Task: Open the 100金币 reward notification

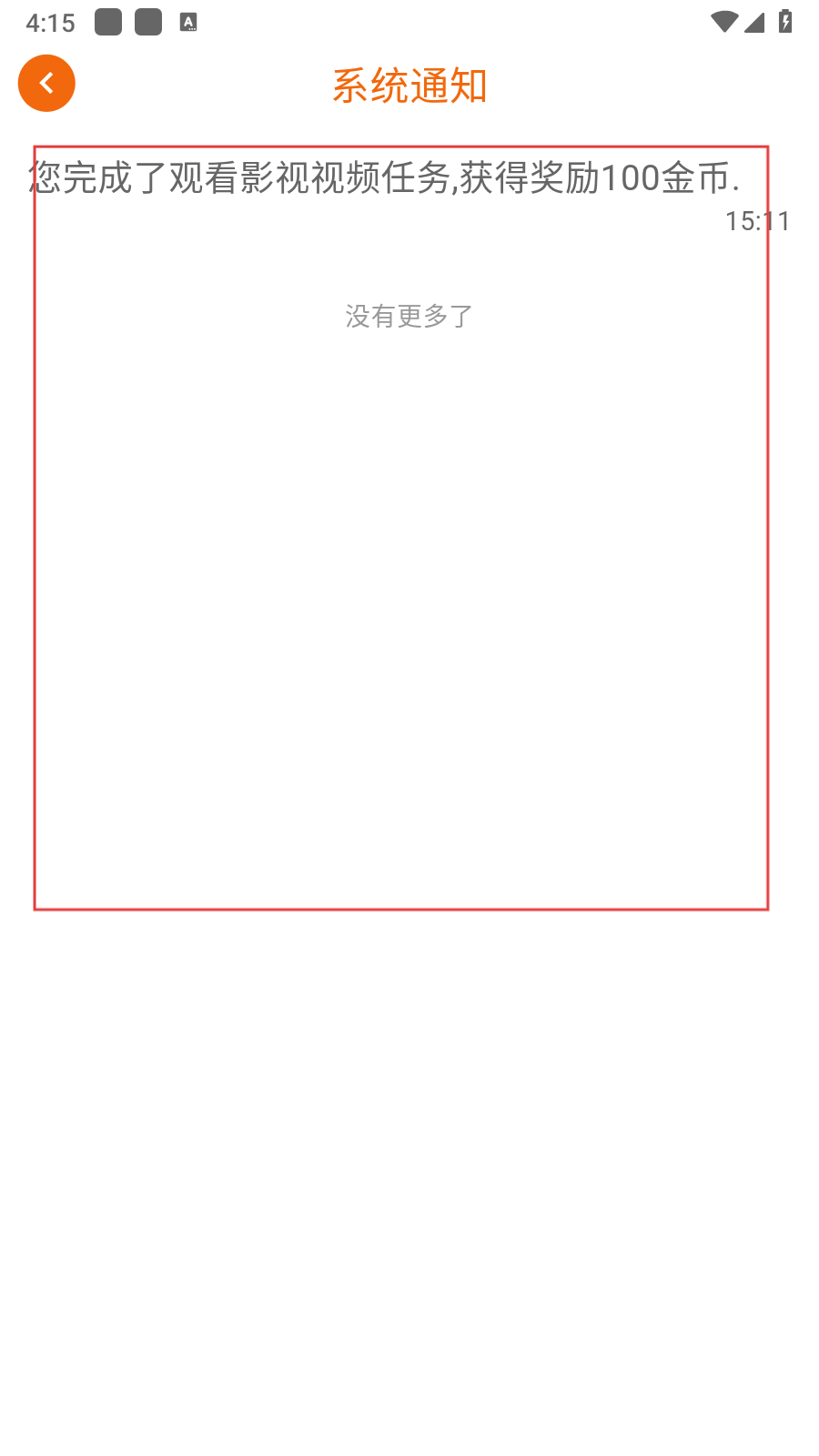Action: tap(383, 179)
